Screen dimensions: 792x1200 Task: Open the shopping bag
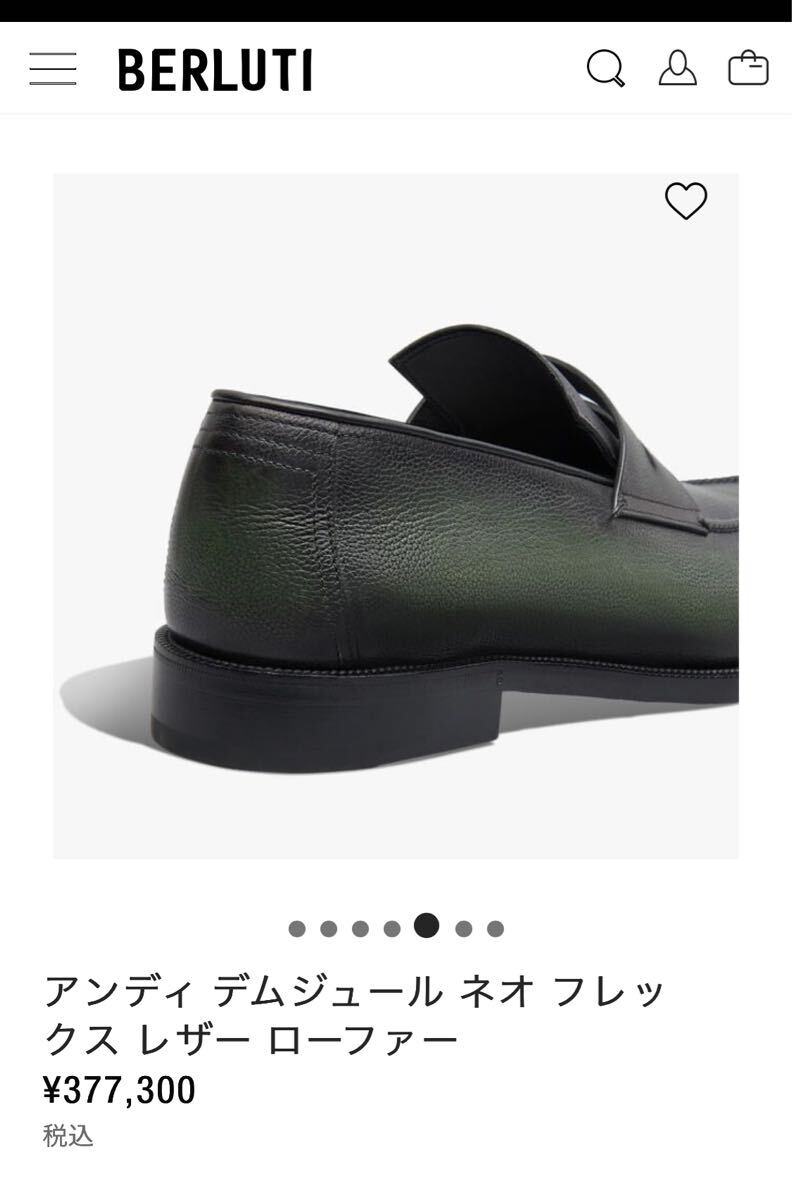(748, 69)
